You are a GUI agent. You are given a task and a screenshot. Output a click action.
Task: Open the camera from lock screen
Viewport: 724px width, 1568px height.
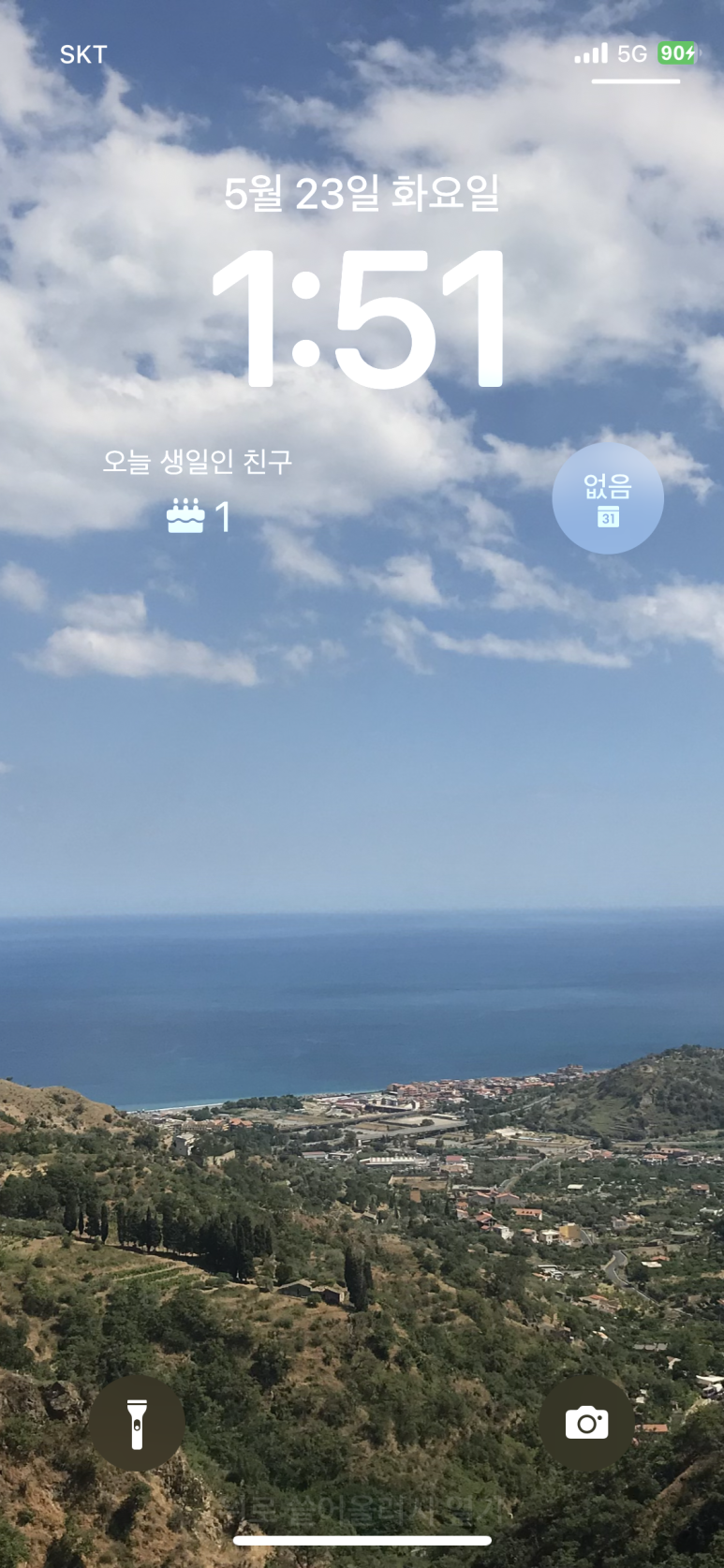click(x=586, y=1423)
